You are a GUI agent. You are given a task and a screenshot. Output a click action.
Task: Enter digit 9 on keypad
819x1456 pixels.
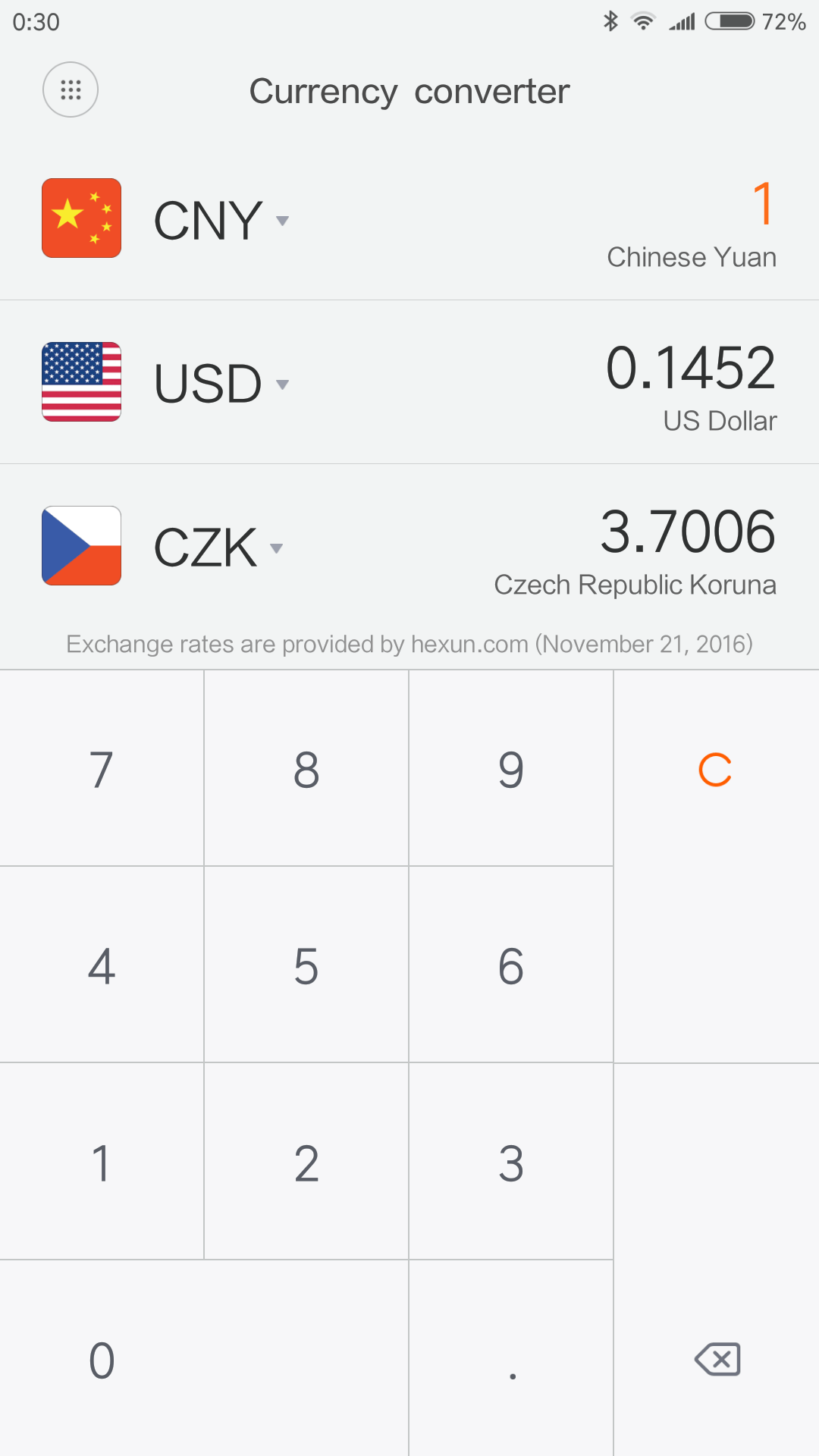point(511,768)
